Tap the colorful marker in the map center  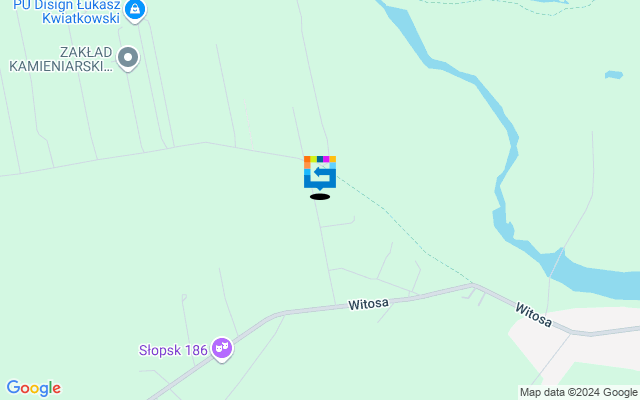click(x=320, y=172)
